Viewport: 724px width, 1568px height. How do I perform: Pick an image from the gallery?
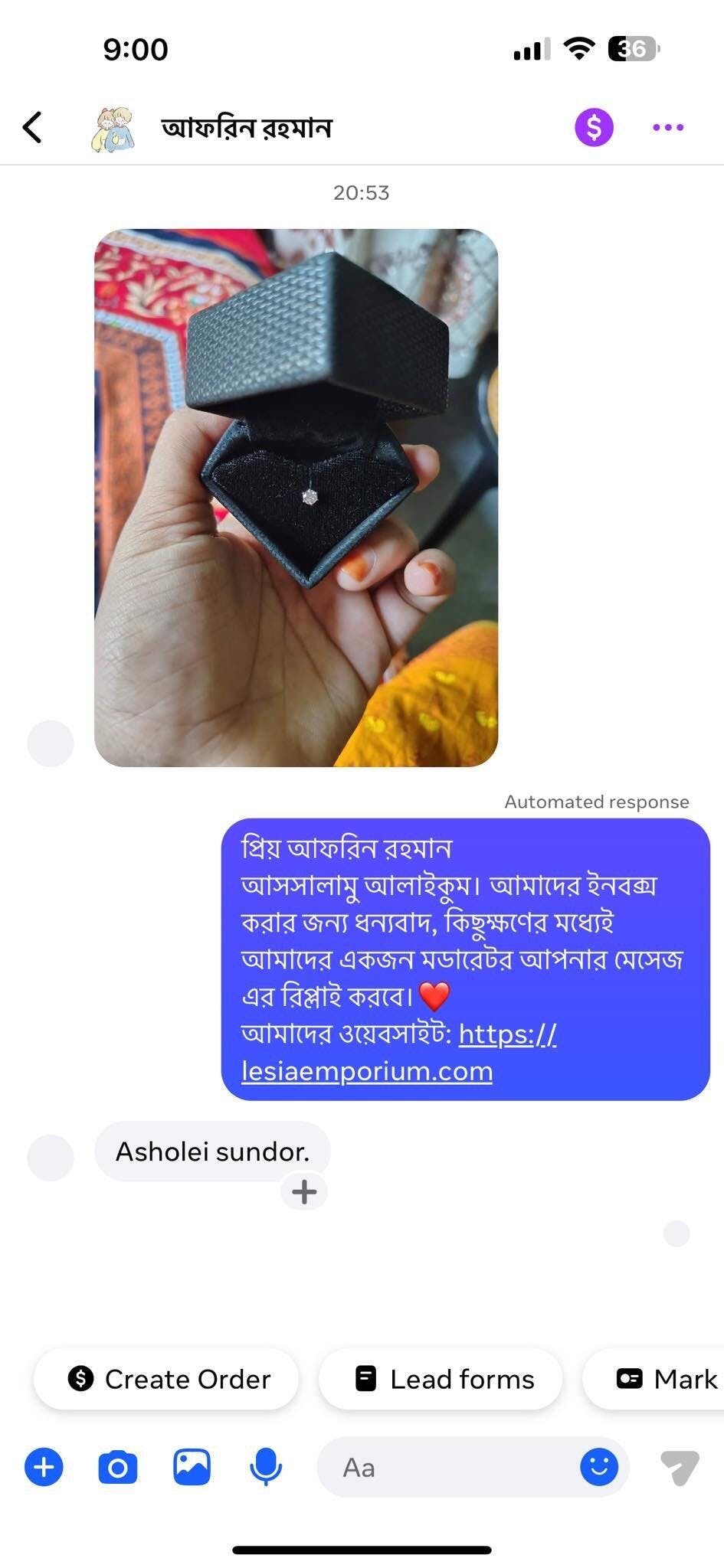click(x=192, y=1467)
